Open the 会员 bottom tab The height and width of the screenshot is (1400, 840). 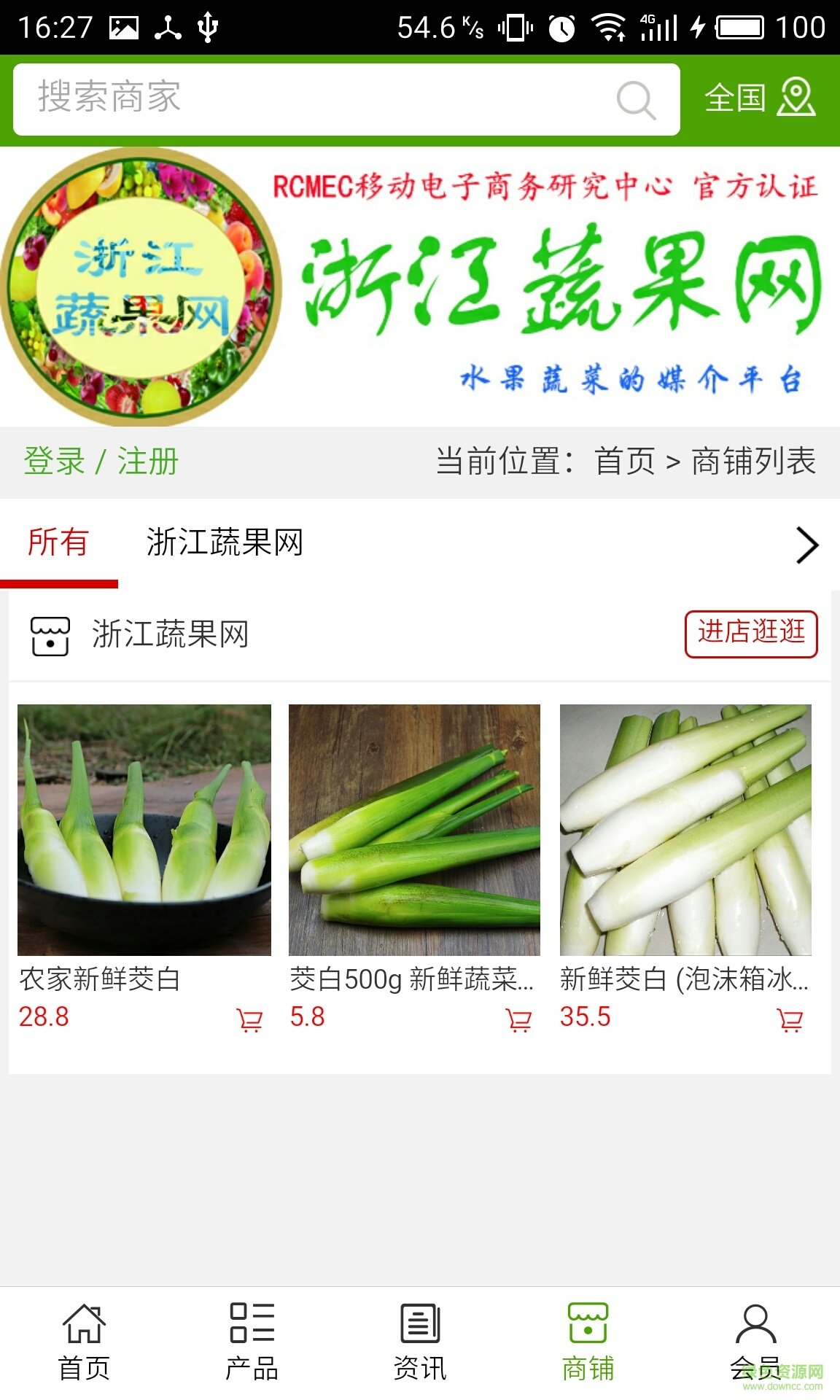click(755, 1342)
